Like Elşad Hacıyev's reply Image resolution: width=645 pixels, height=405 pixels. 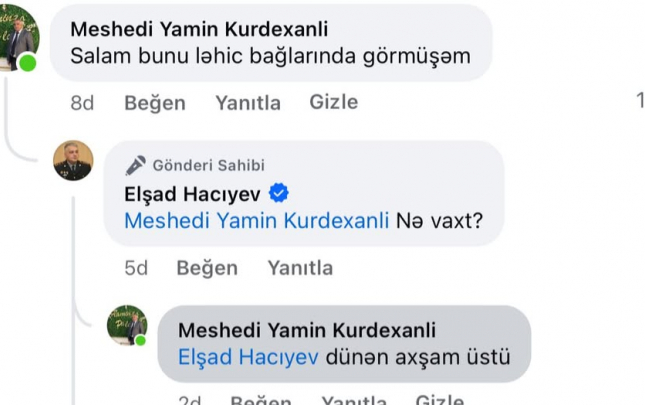tap(207, 268)
